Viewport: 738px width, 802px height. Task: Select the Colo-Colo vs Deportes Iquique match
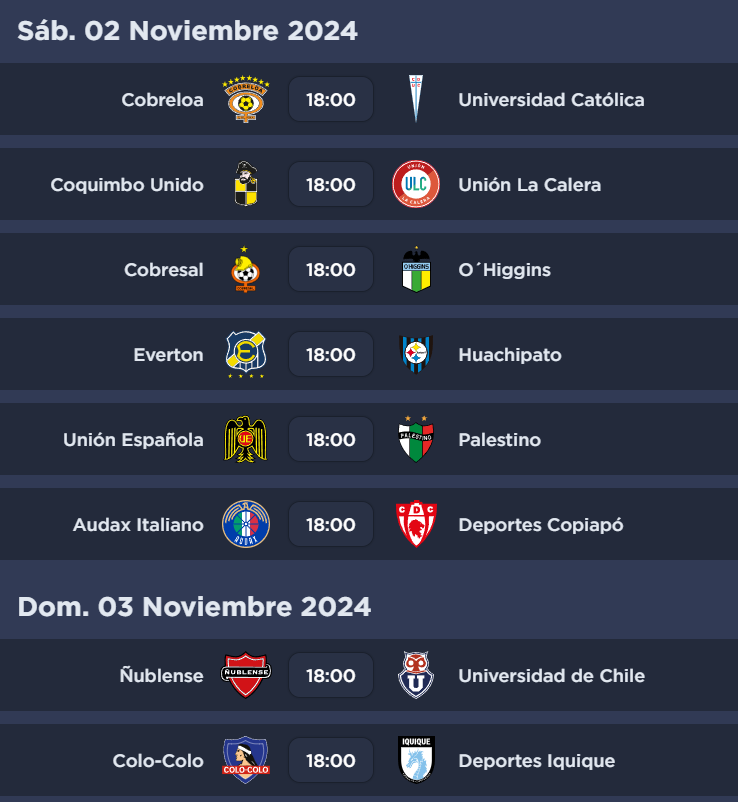[330, 761]
